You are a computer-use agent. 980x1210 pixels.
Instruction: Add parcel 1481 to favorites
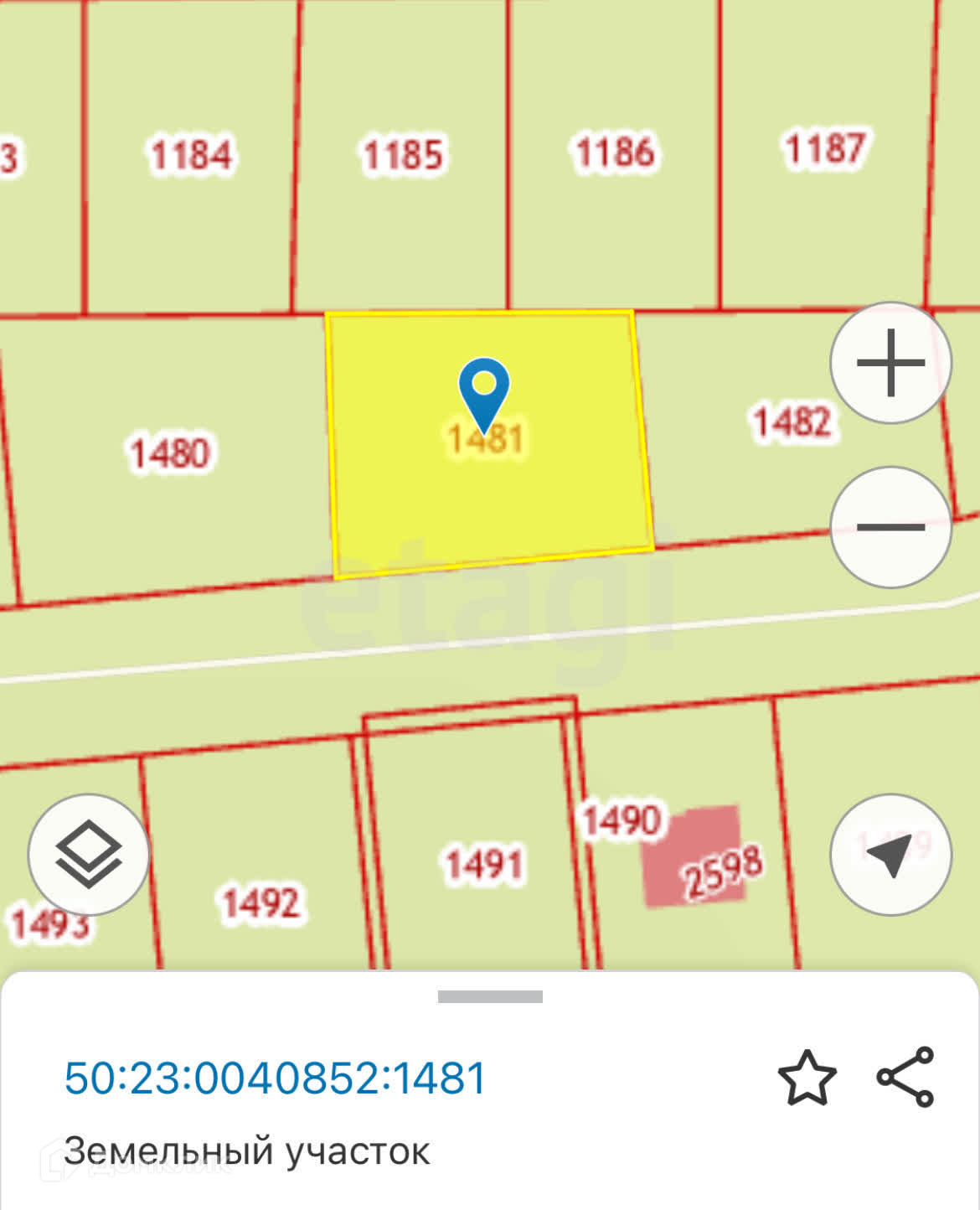pos(807,1078)
